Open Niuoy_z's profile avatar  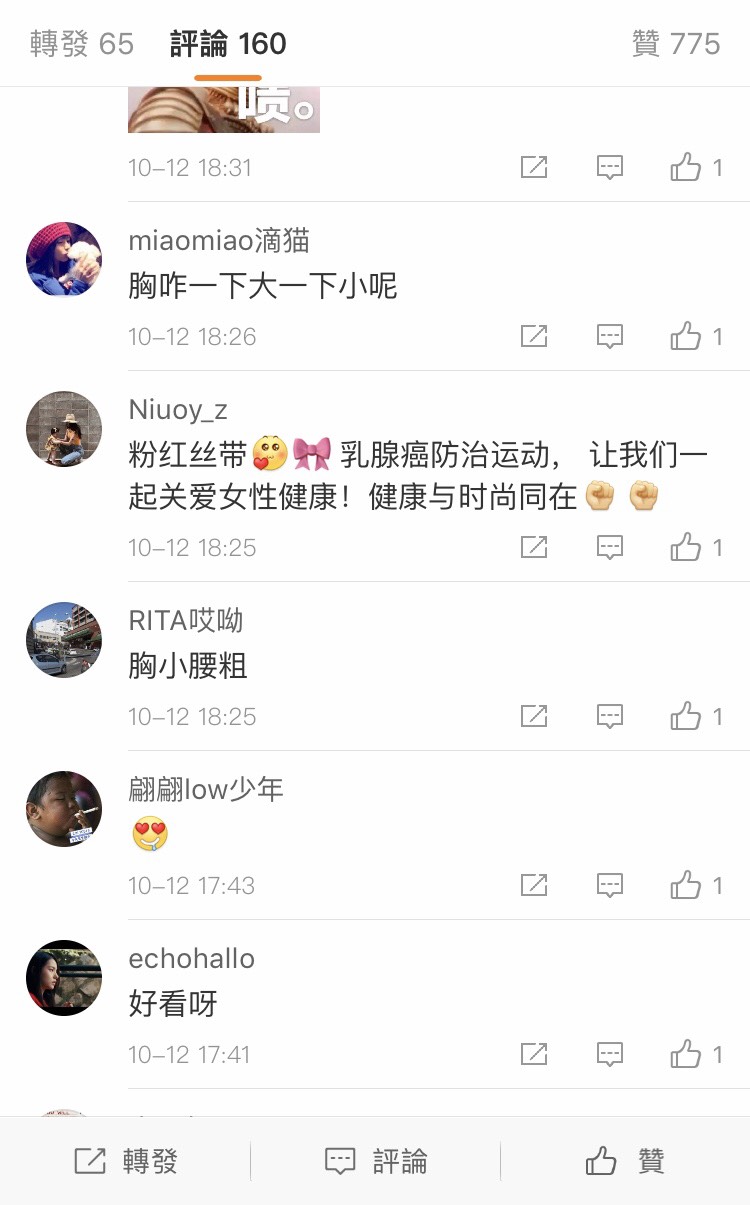tap(64, 429)
